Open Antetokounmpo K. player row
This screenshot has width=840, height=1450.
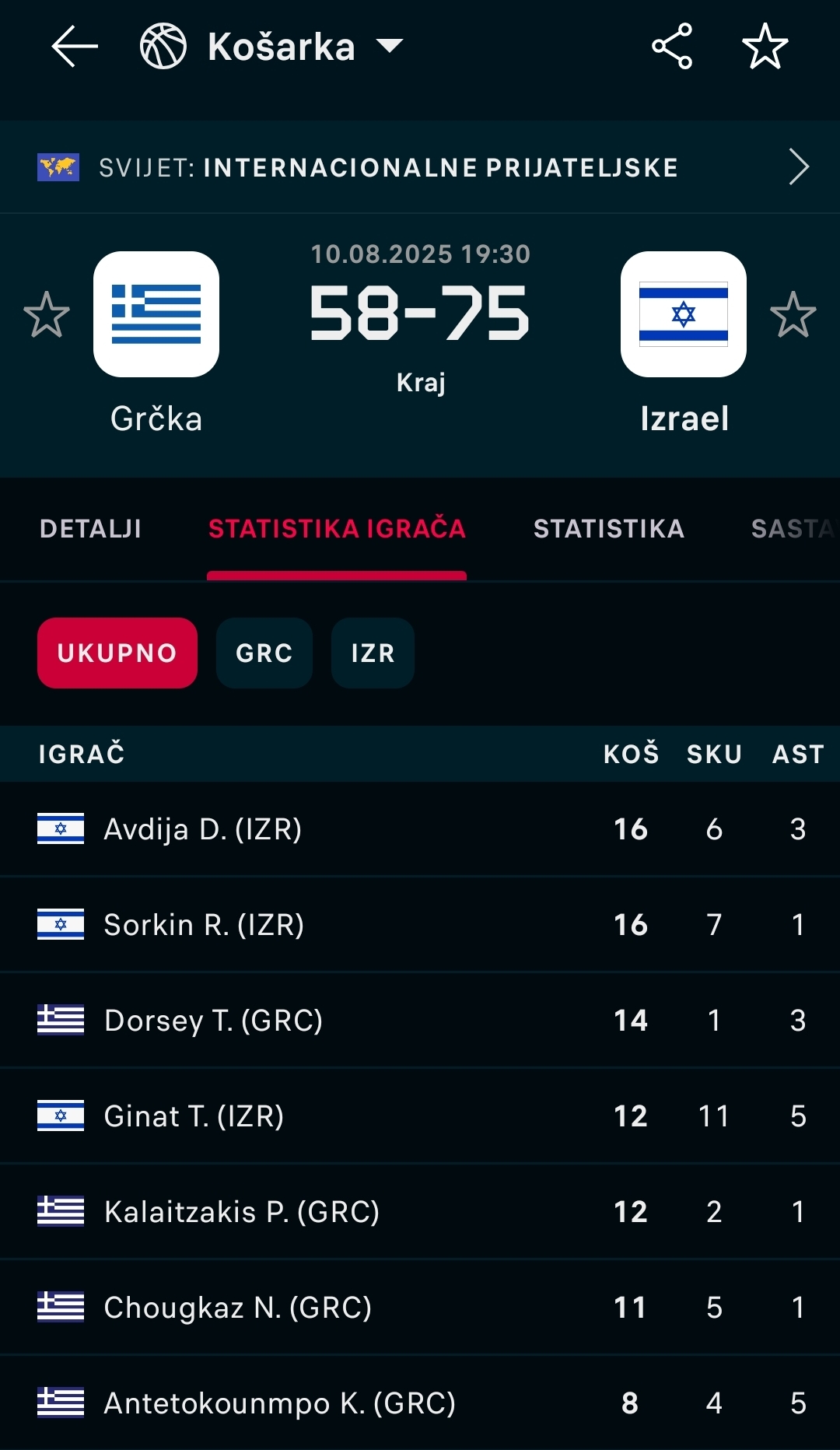click(x=420, y=1403)
